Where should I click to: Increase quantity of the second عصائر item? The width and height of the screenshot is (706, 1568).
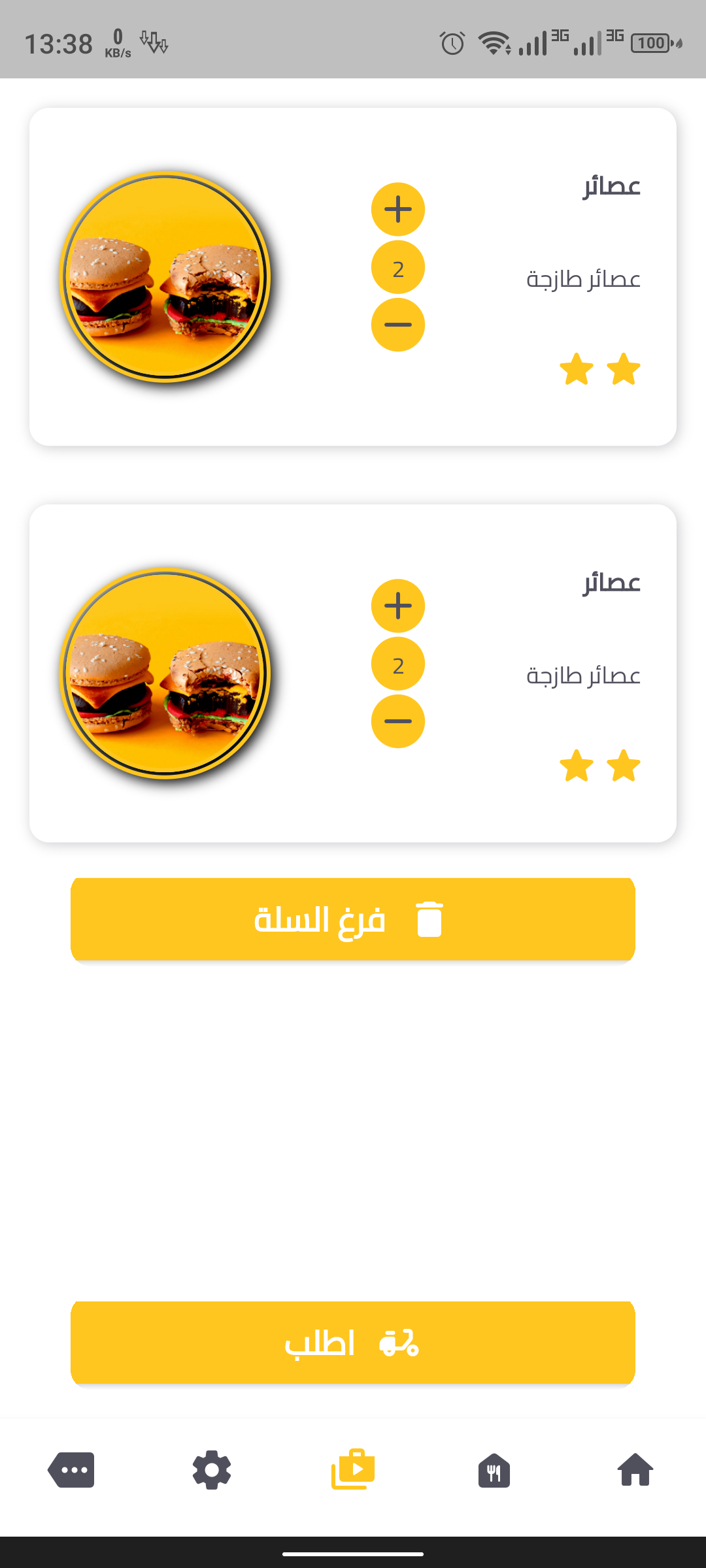(x=397, y=605)
